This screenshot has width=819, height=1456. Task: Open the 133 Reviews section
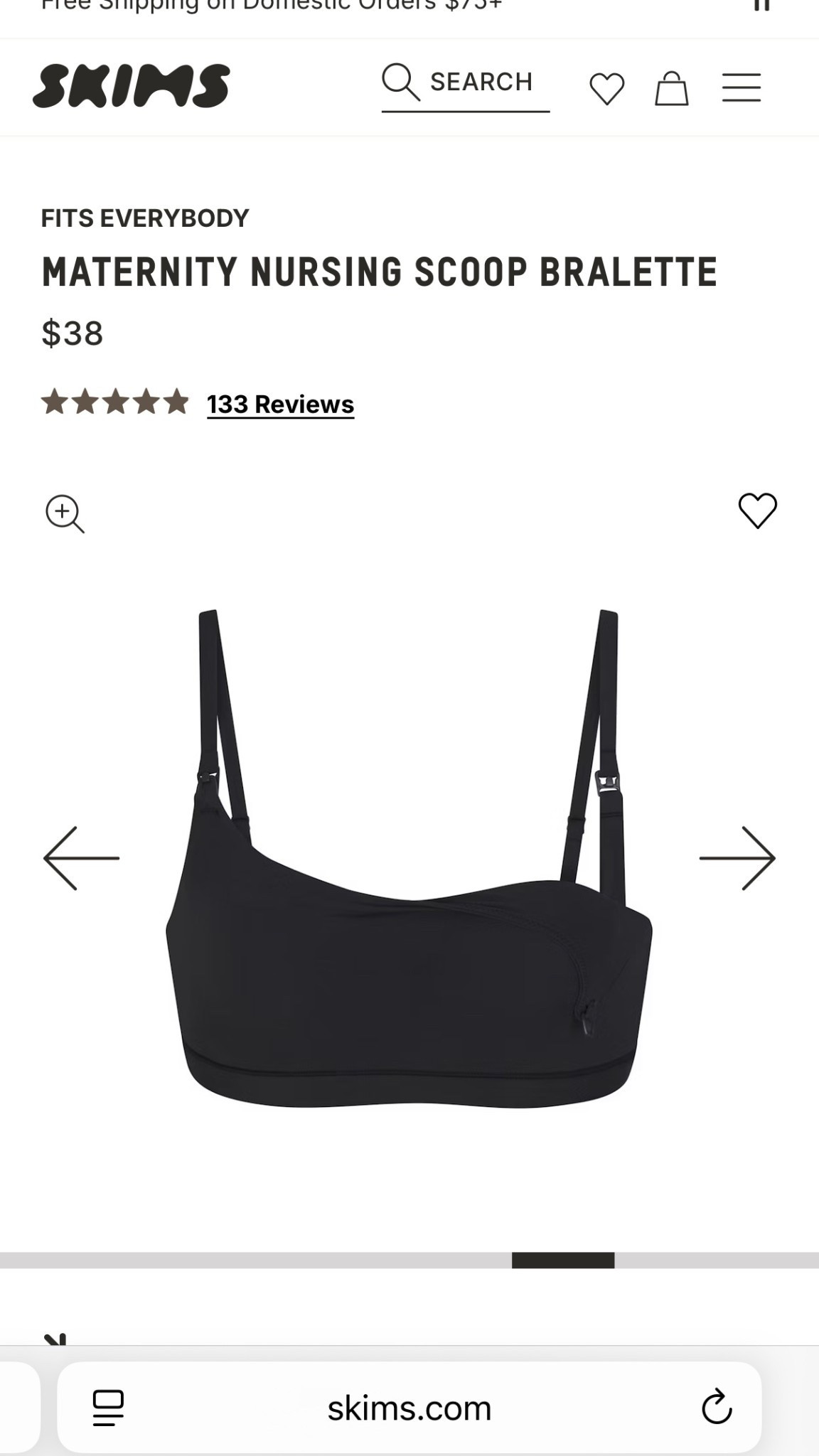[280, 404]
